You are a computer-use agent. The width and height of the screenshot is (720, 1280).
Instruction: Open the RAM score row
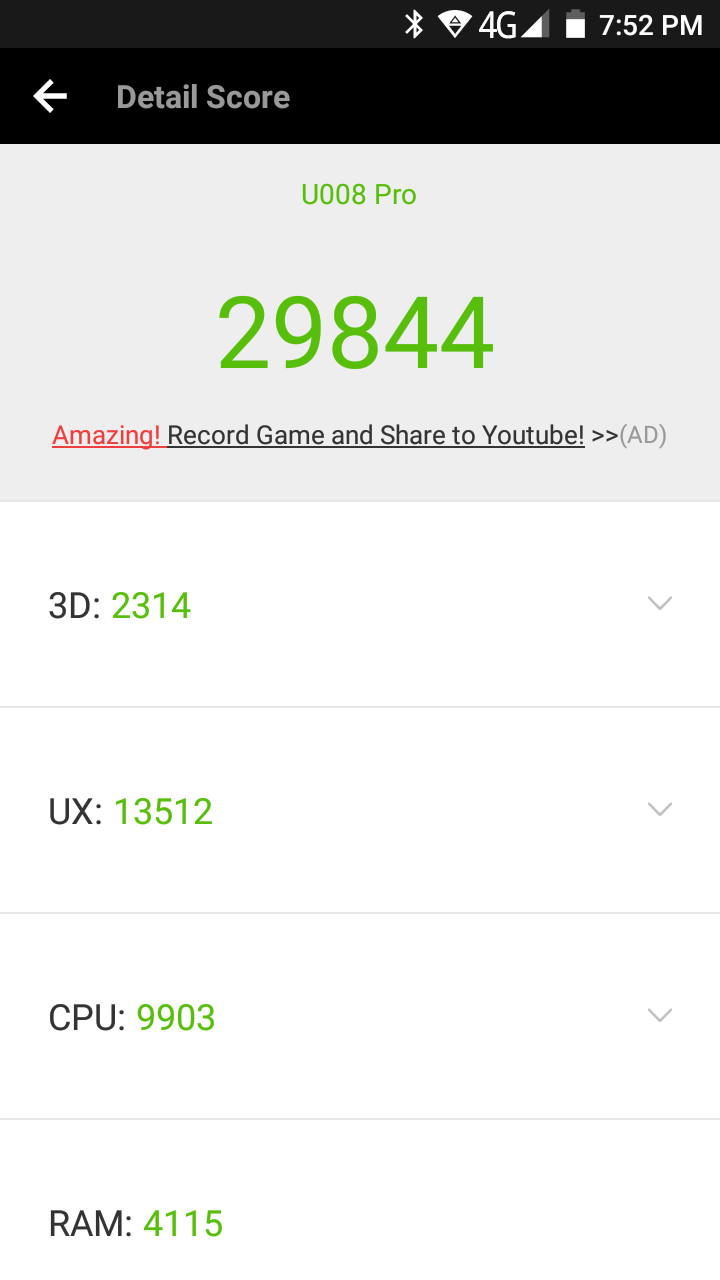(360, 1223)
